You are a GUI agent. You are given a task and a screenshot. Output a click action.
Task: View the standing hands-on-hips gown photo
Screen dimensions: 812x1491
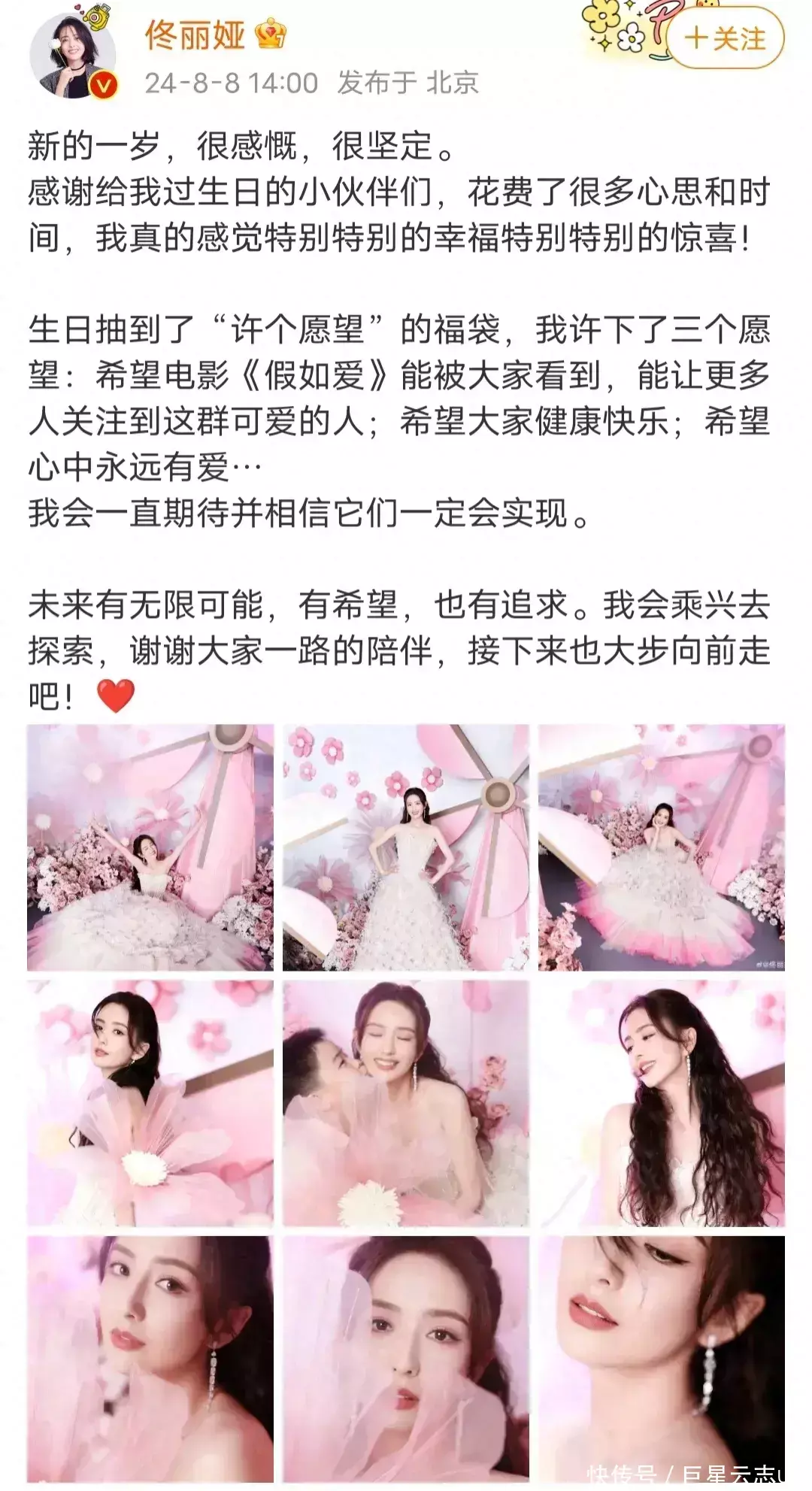click(406, 847)
